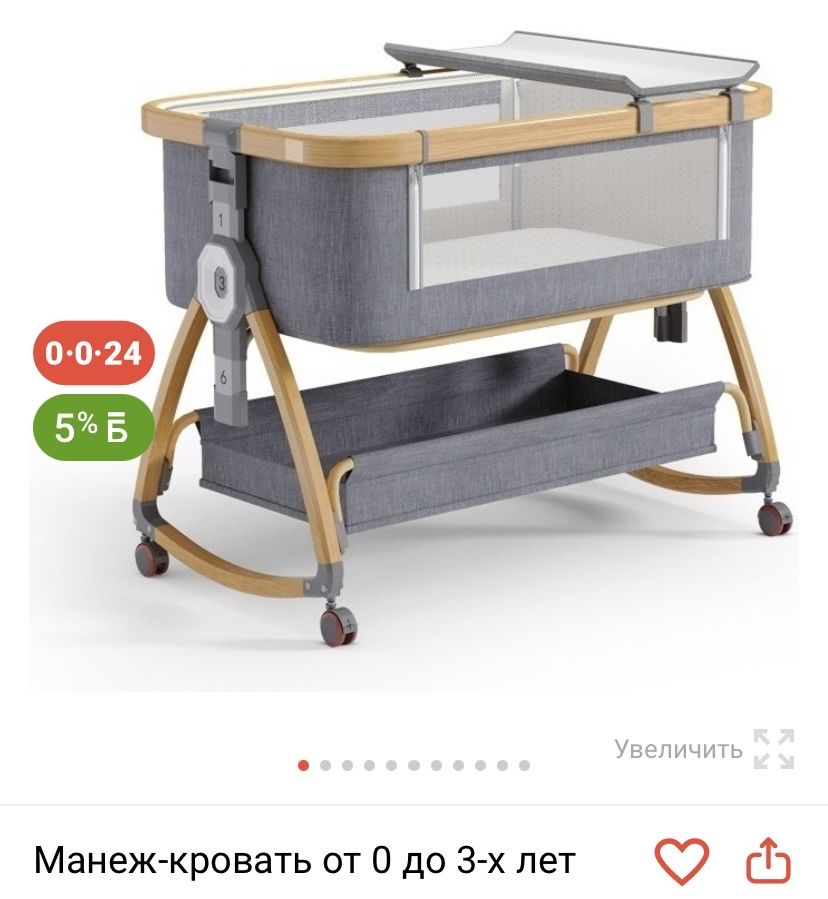The height and width of the screenshot is (899, 828).
Task: Share this product
Action: click(x=769, y=860)
